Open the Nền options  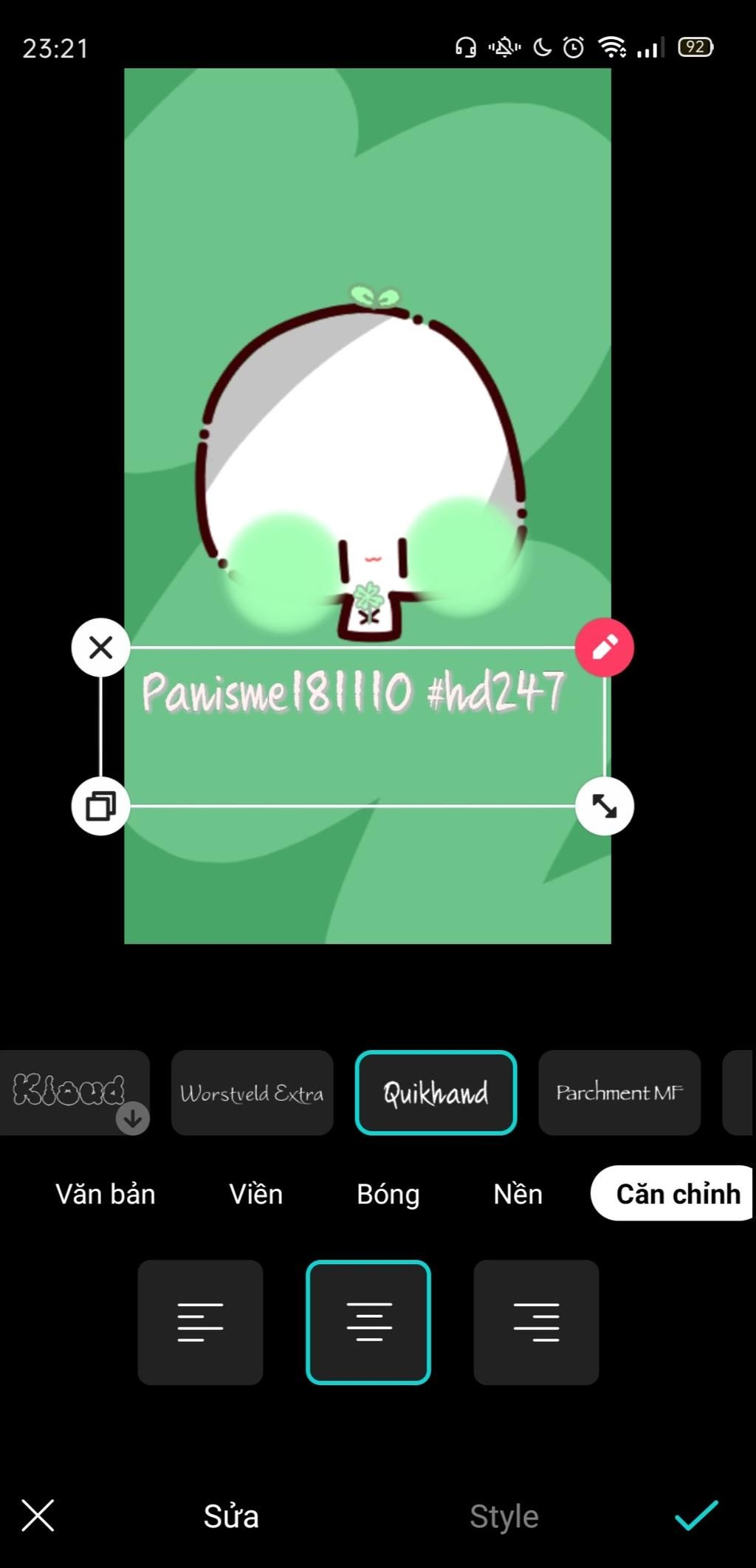(x=518, y=1194)
